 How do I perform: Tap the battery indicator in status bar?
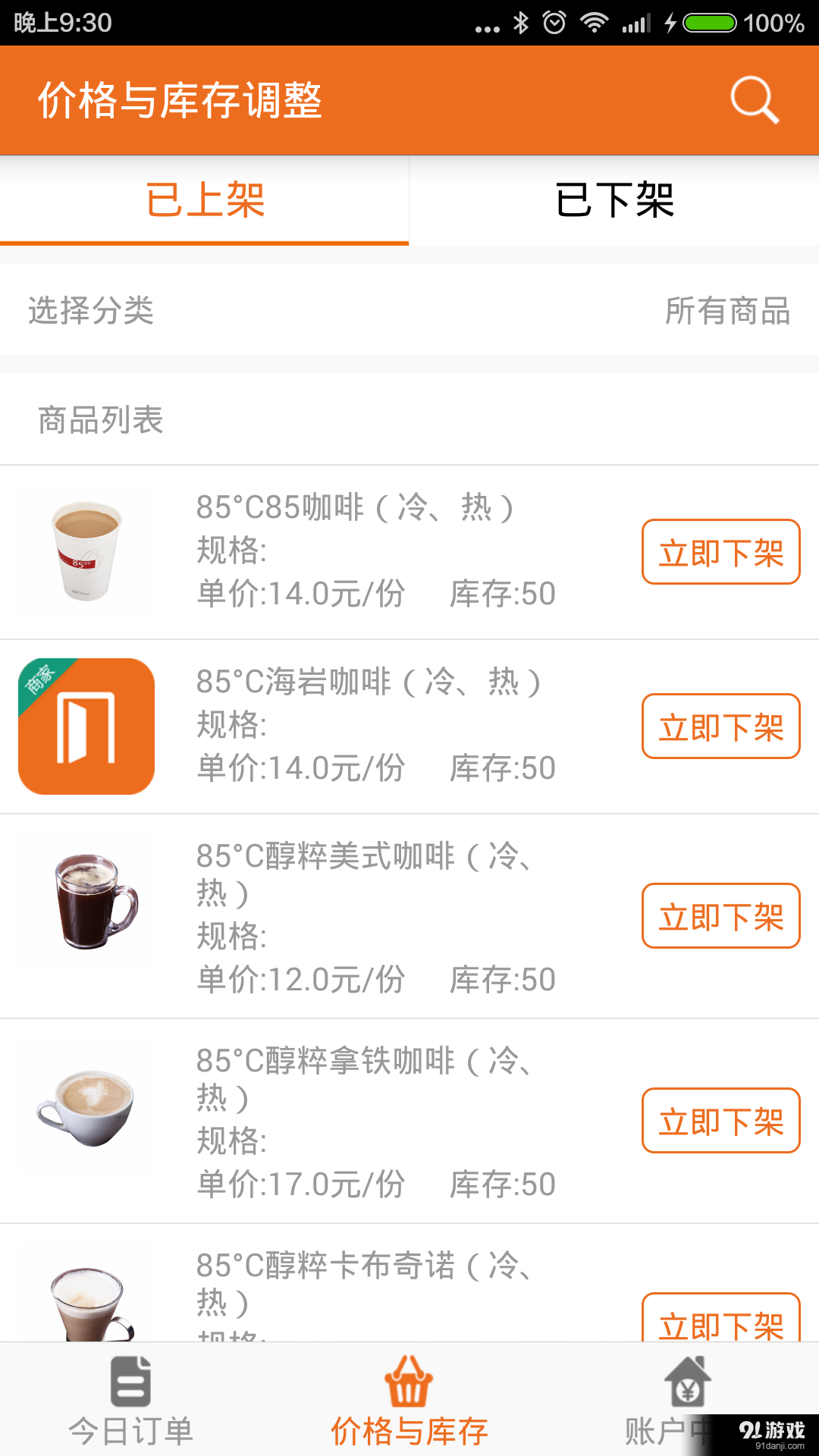[709, 23]
